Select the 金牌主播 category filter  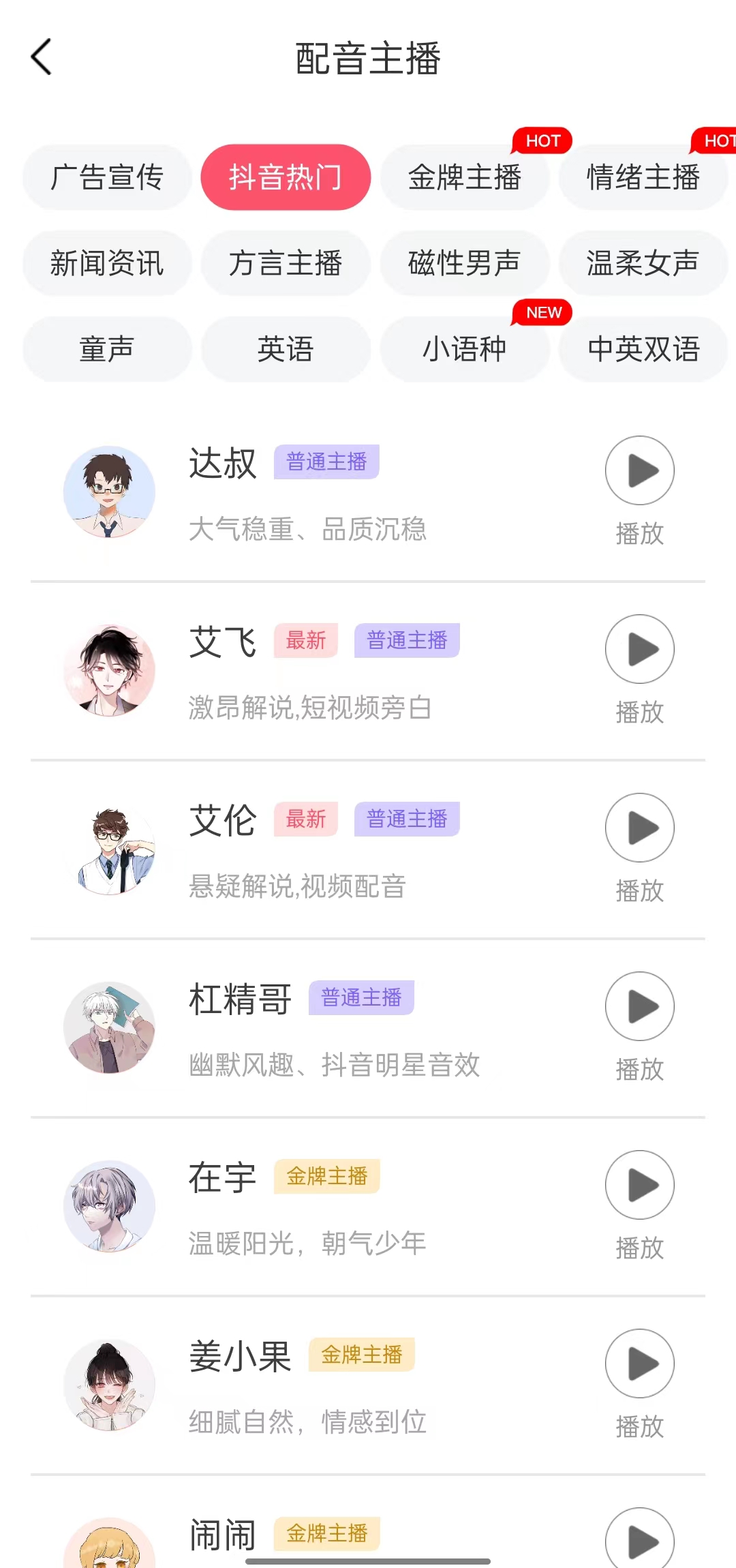click(x=464, y=178)
